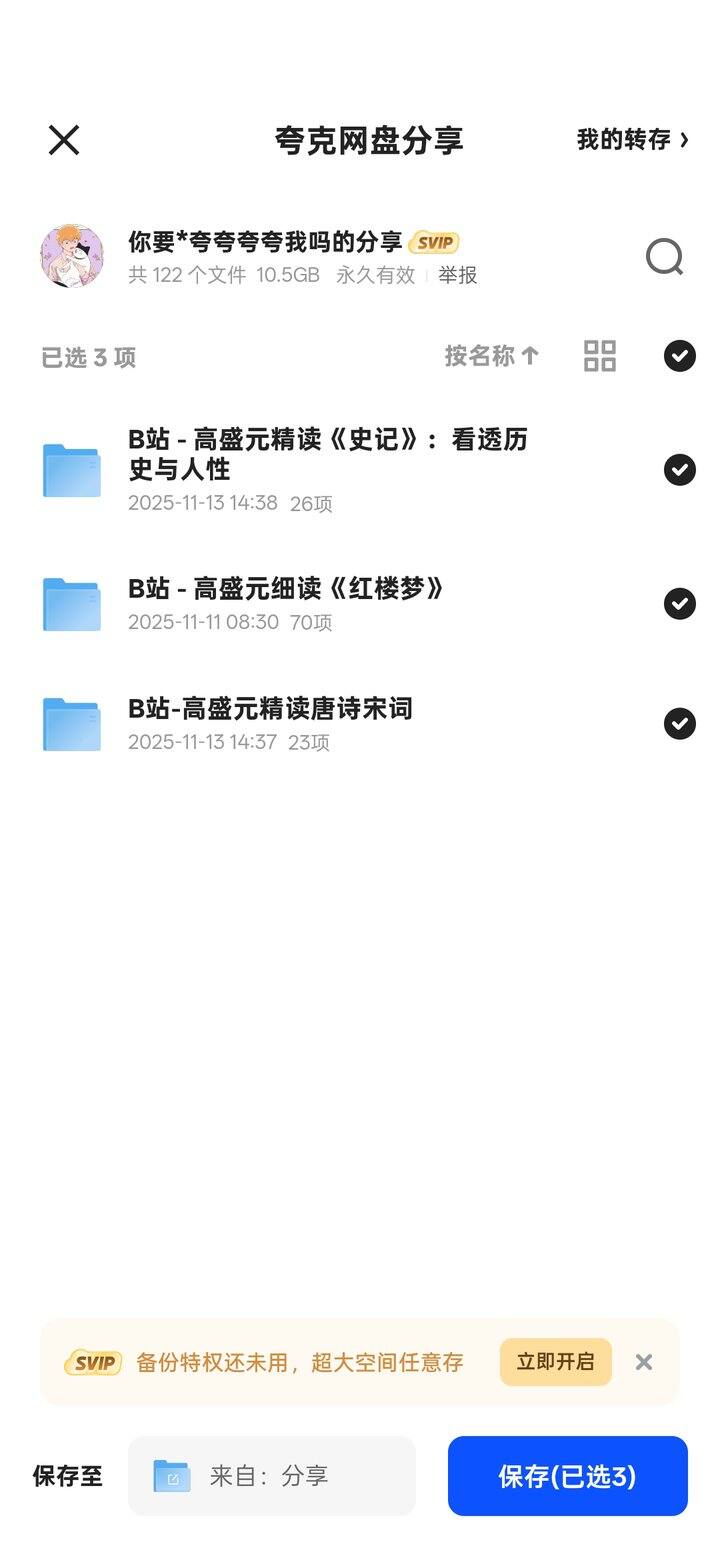Open the search icon to find files
This screenshot has height=1562, width=720.
tap(663, 257)
